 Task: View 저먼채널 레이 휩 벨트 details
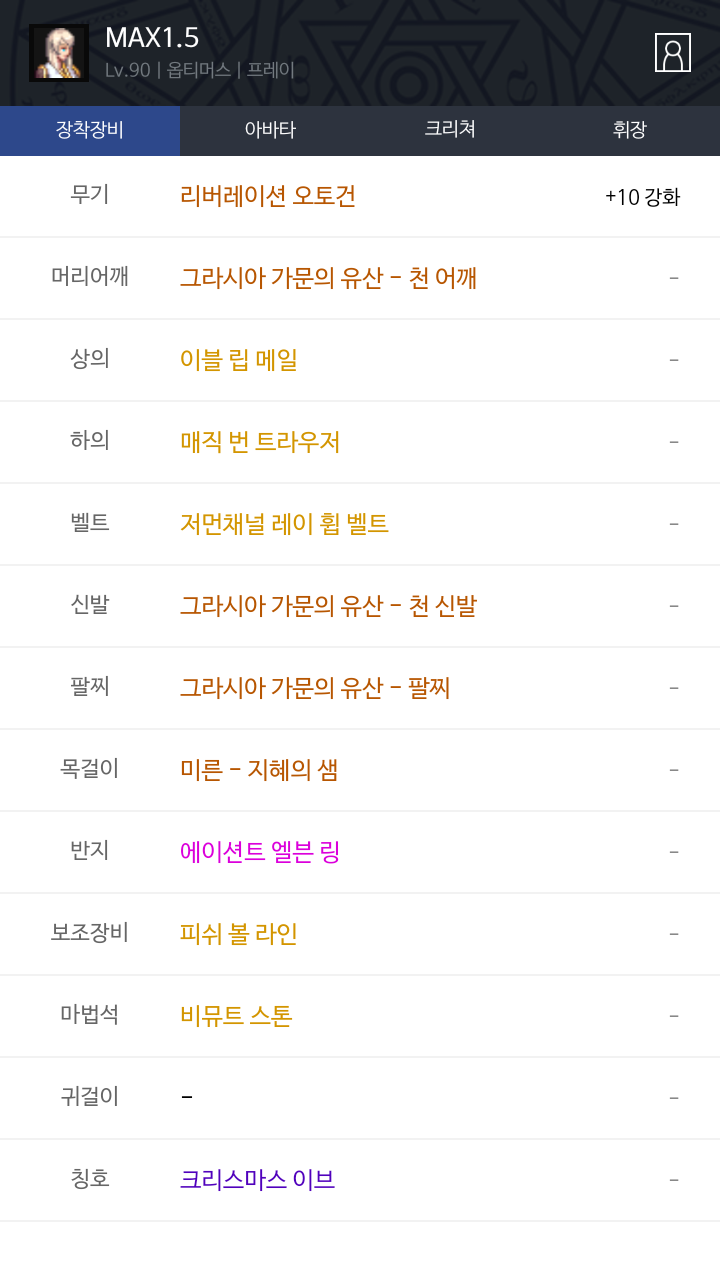(284, 524)
